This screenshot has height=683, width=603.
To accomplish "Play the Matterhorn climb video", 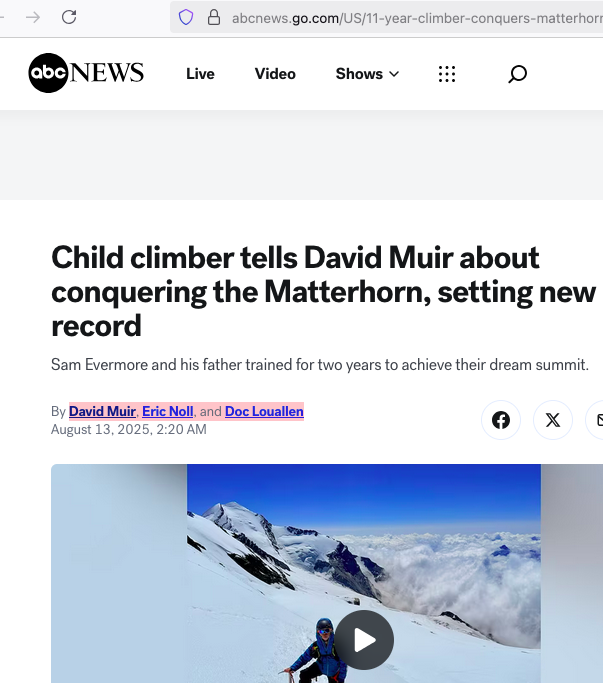I will [364, 640].
